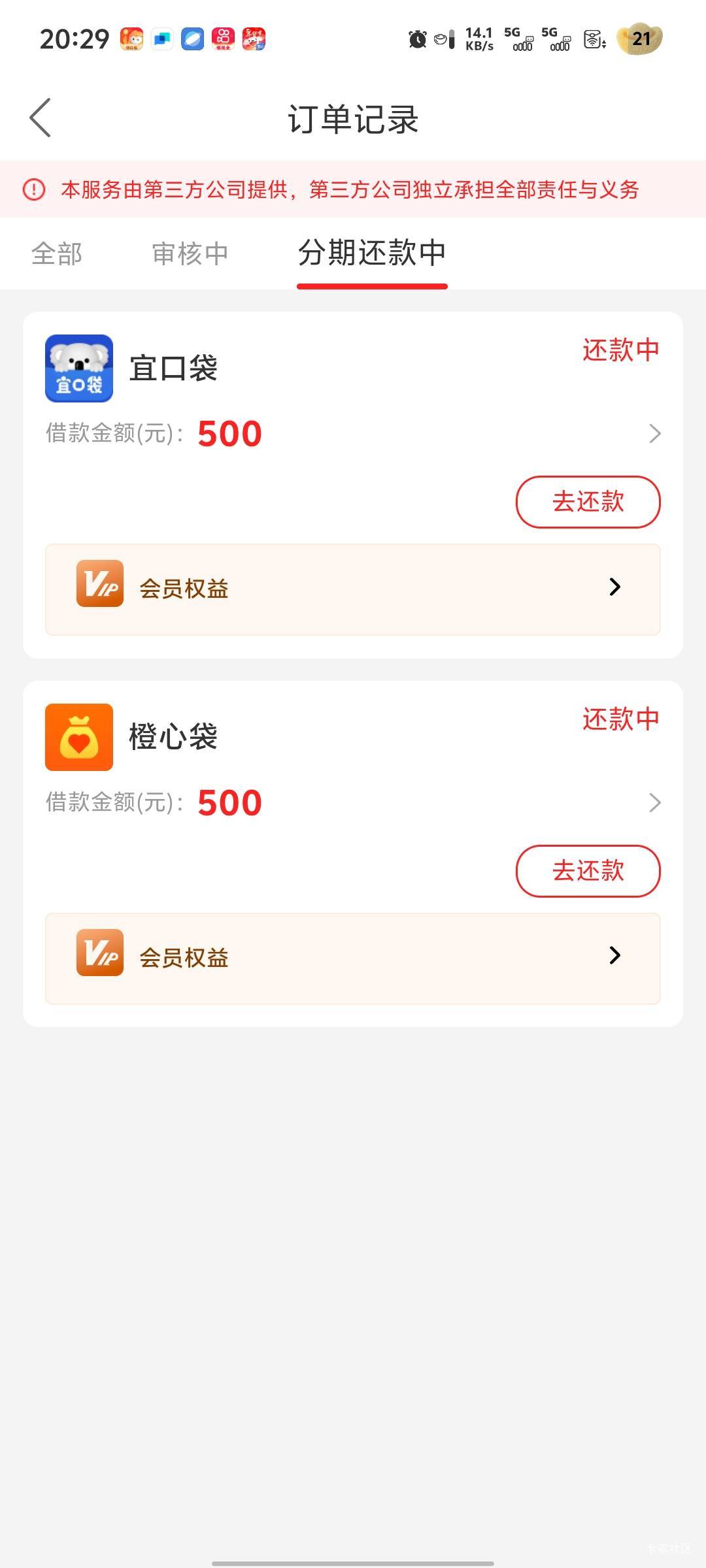Select the 分期还款中 tab
The width and height of the screenshot is (706, 1568).
pyautogui.click(x=371, y=253)
